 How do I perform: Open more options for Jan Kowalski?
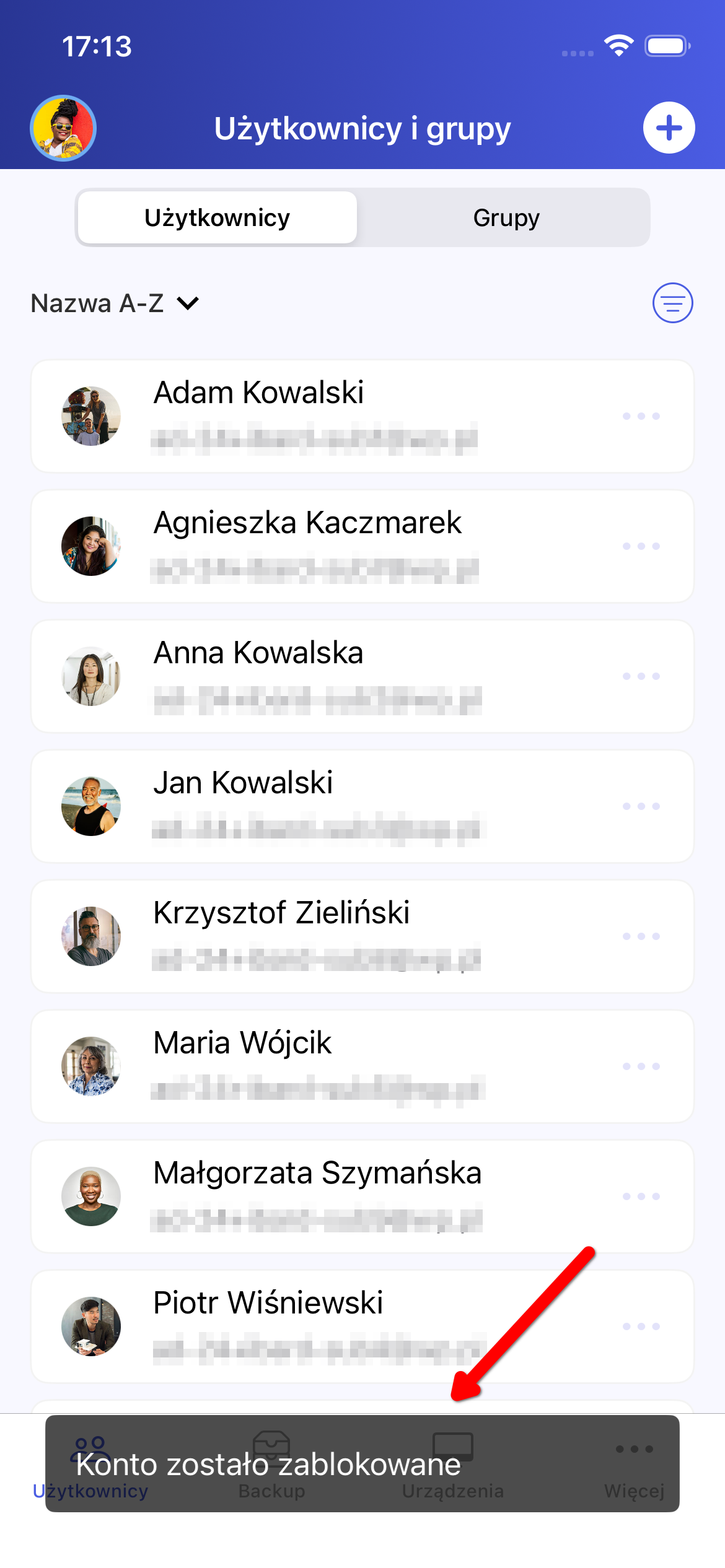pos(641,806)
